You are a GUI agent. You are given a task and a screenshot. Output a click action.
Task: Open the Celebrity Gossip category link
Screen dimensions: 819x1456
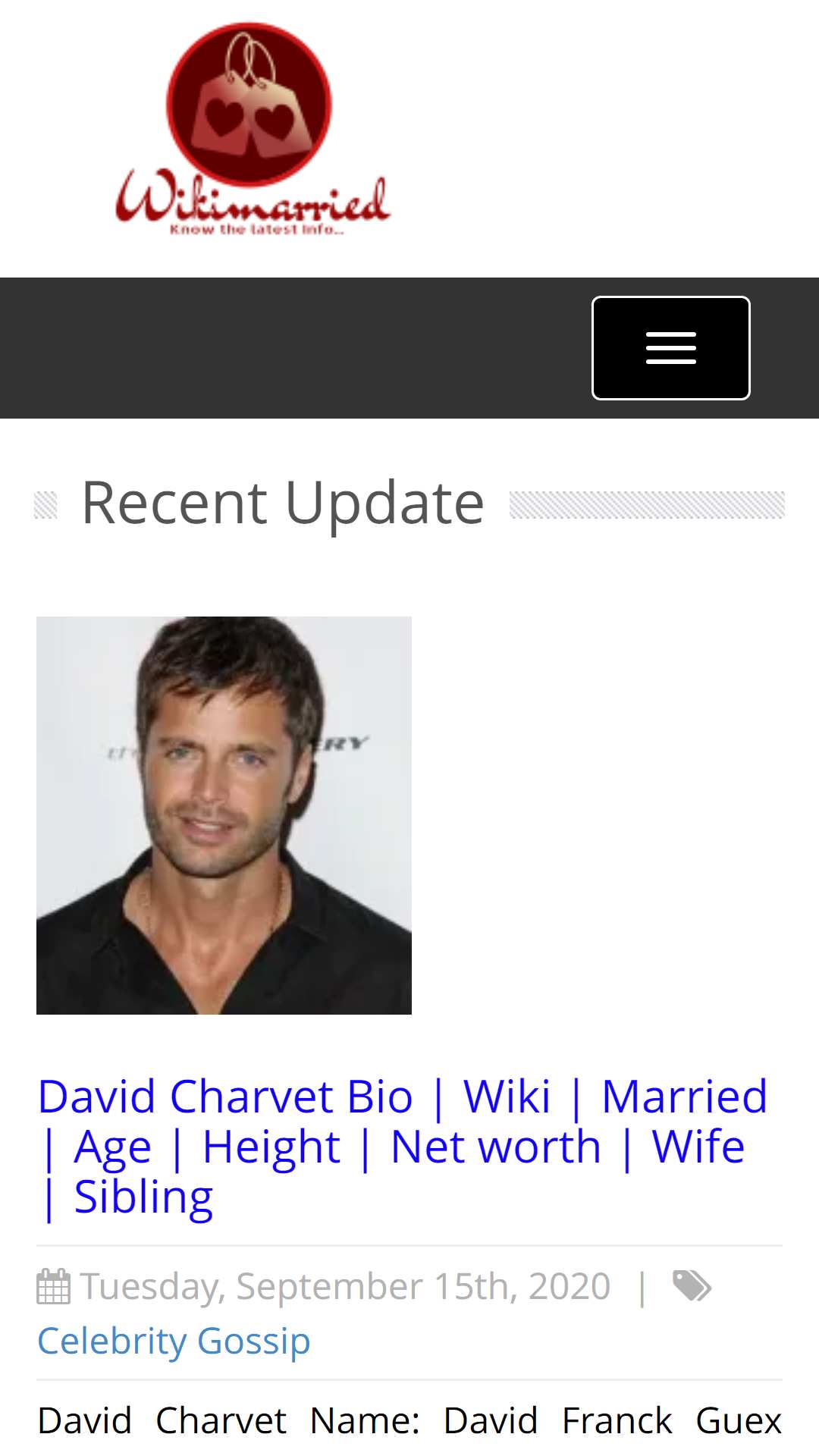174,1341
